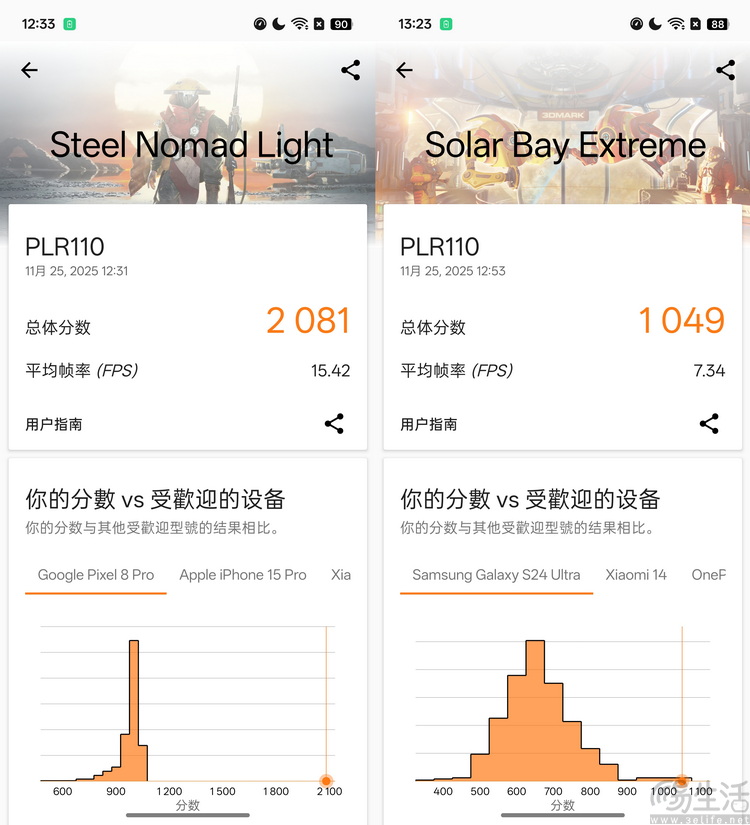
Task: Go back from Steel Nomad Light results
Action: click(x=29, y=70)
